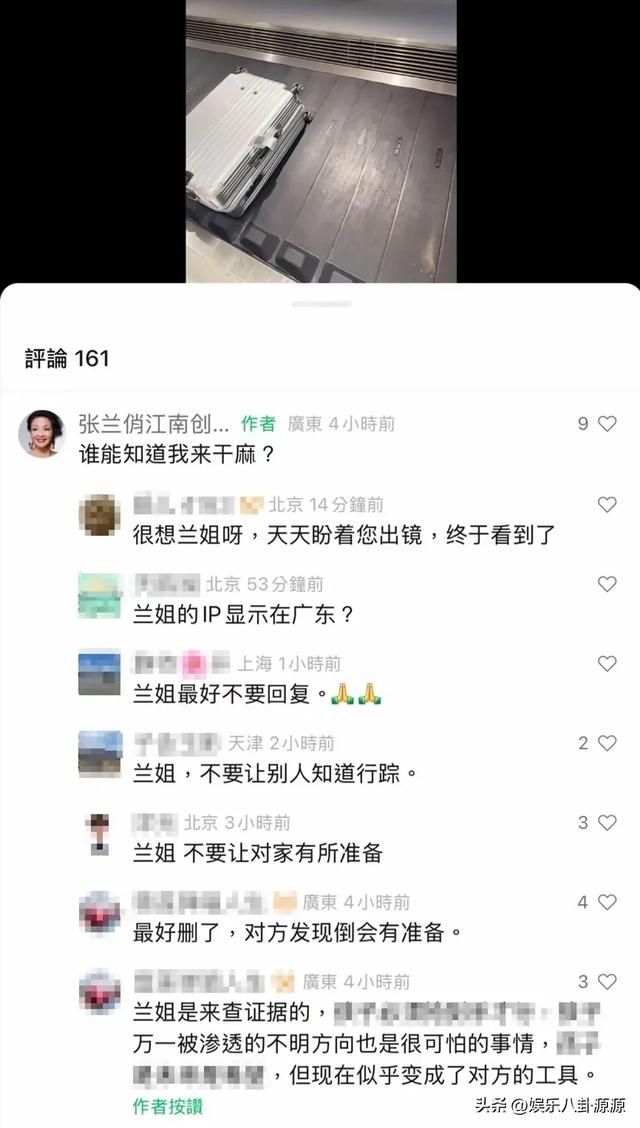
Task: Like the comment 不要让别人知道行踪
Action: 607,743
